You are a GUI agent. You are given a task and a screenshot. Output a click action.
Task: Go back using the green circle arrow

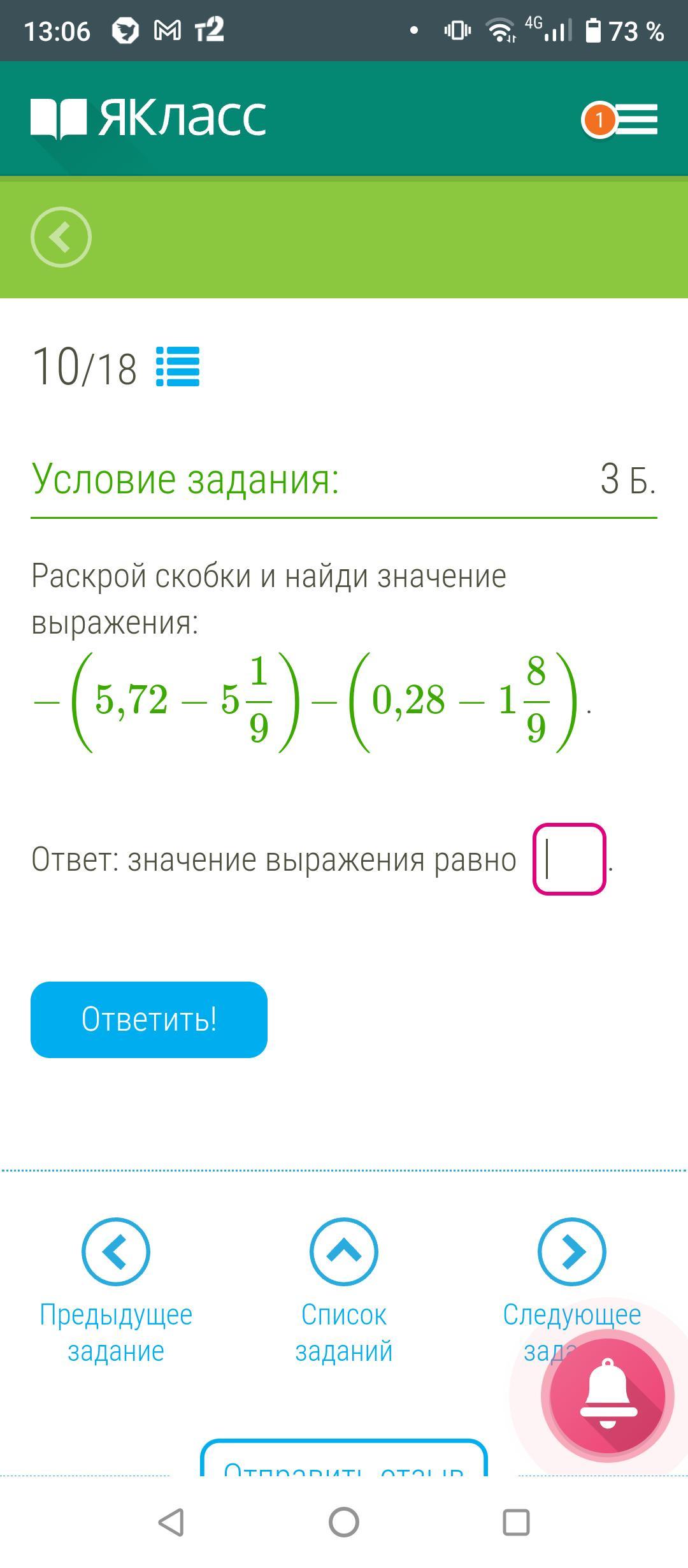61,237
